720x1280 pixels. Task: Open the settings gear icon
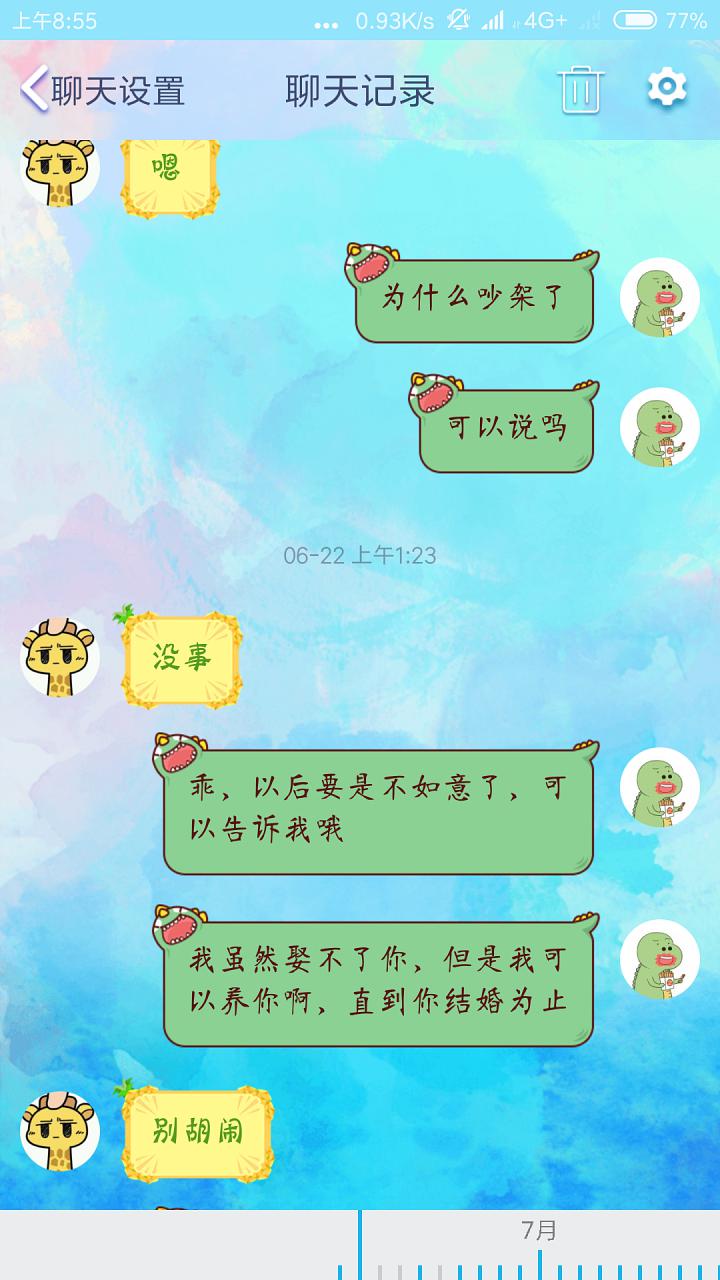667,88
